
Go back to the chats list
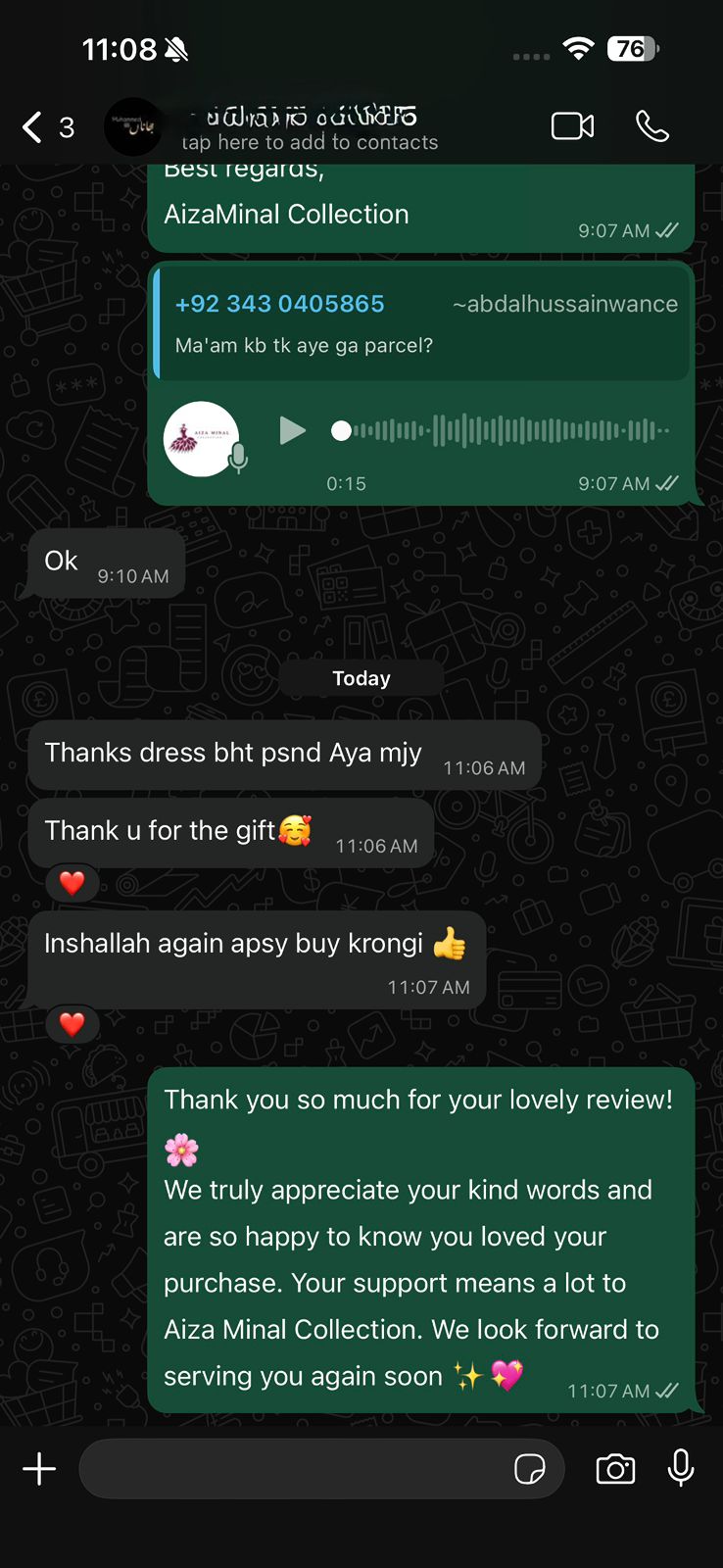(33, 127)
